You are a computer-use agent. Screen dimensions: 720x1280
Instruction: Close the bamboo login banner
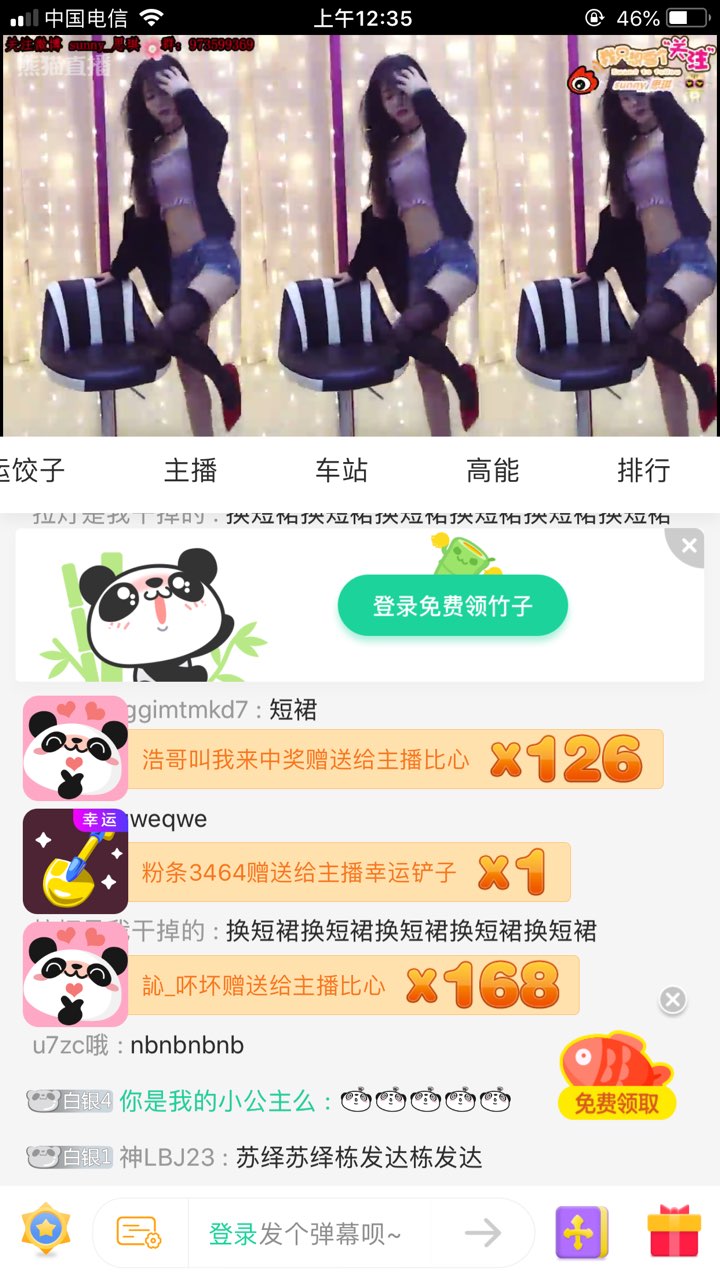pyautogui.click(x=688, y=546)
